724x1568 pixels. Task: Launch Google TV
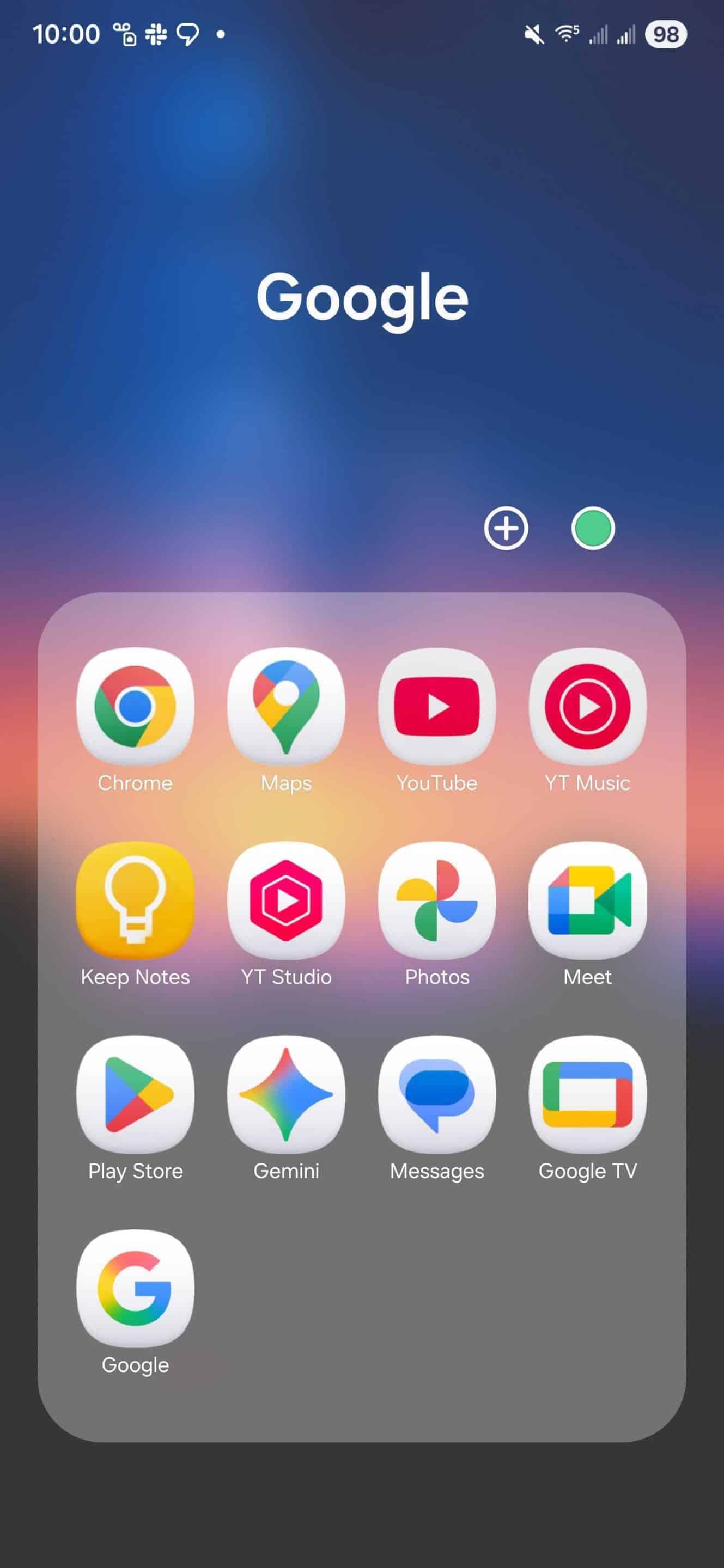point(588,1094)
